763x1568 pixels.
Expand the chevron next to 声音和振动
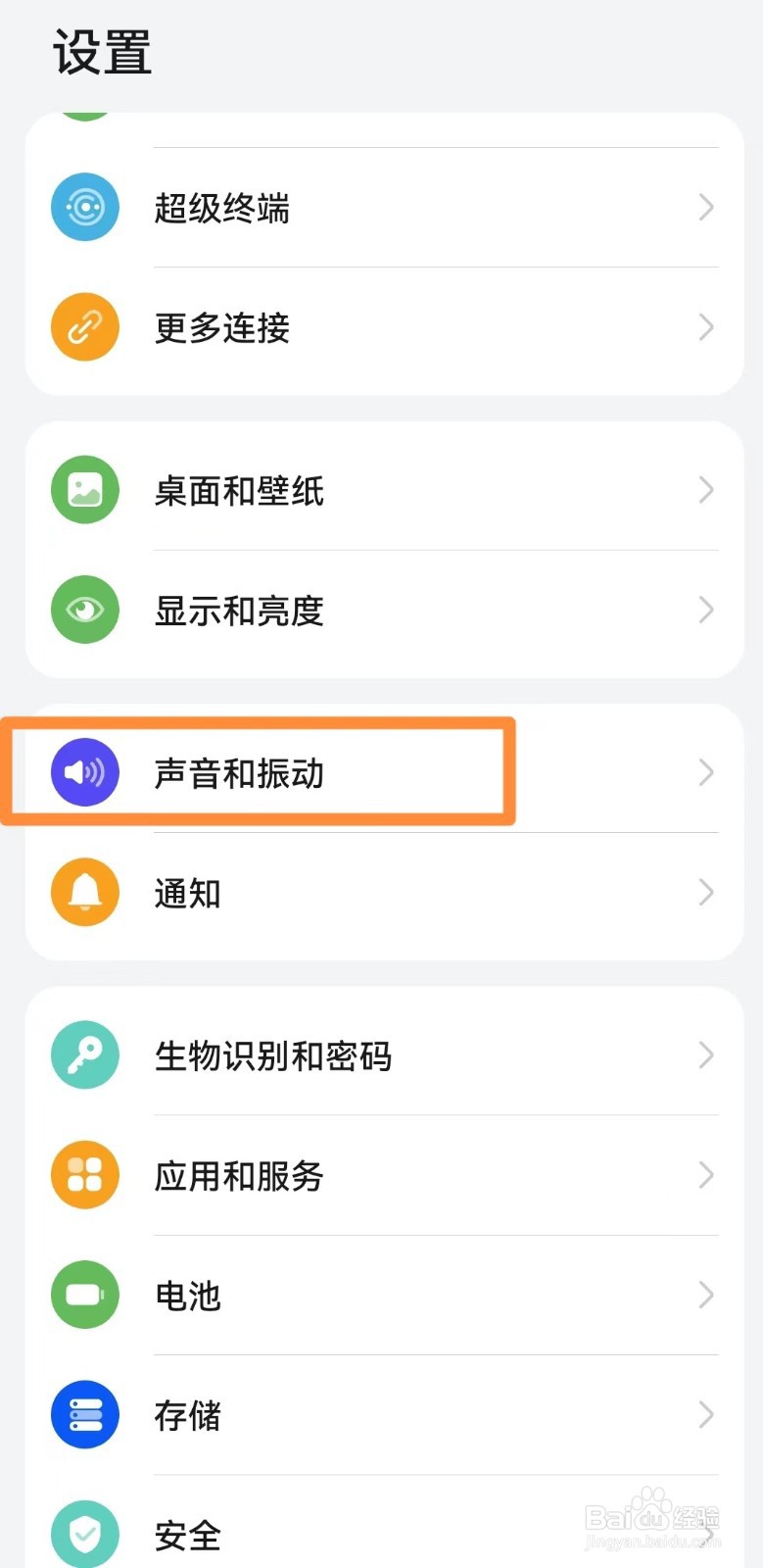coord(706,772)
